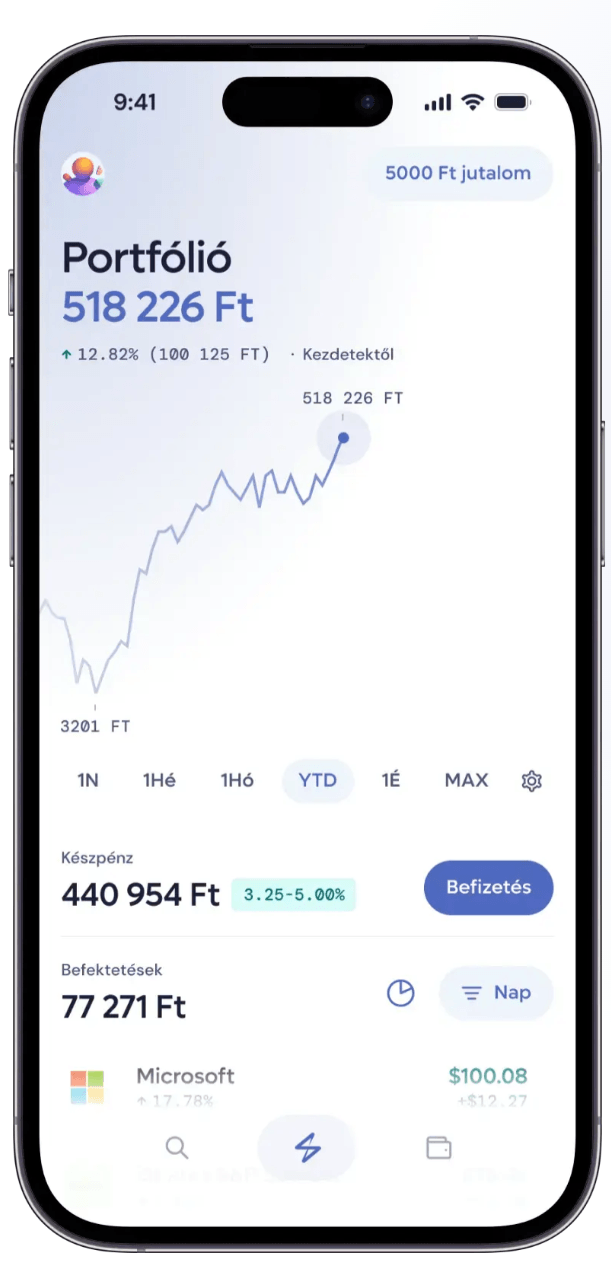Image resolution: width=611 pixels, height=1269 pixels.
Task: Open chart settings gear
Action: point(532,781)
